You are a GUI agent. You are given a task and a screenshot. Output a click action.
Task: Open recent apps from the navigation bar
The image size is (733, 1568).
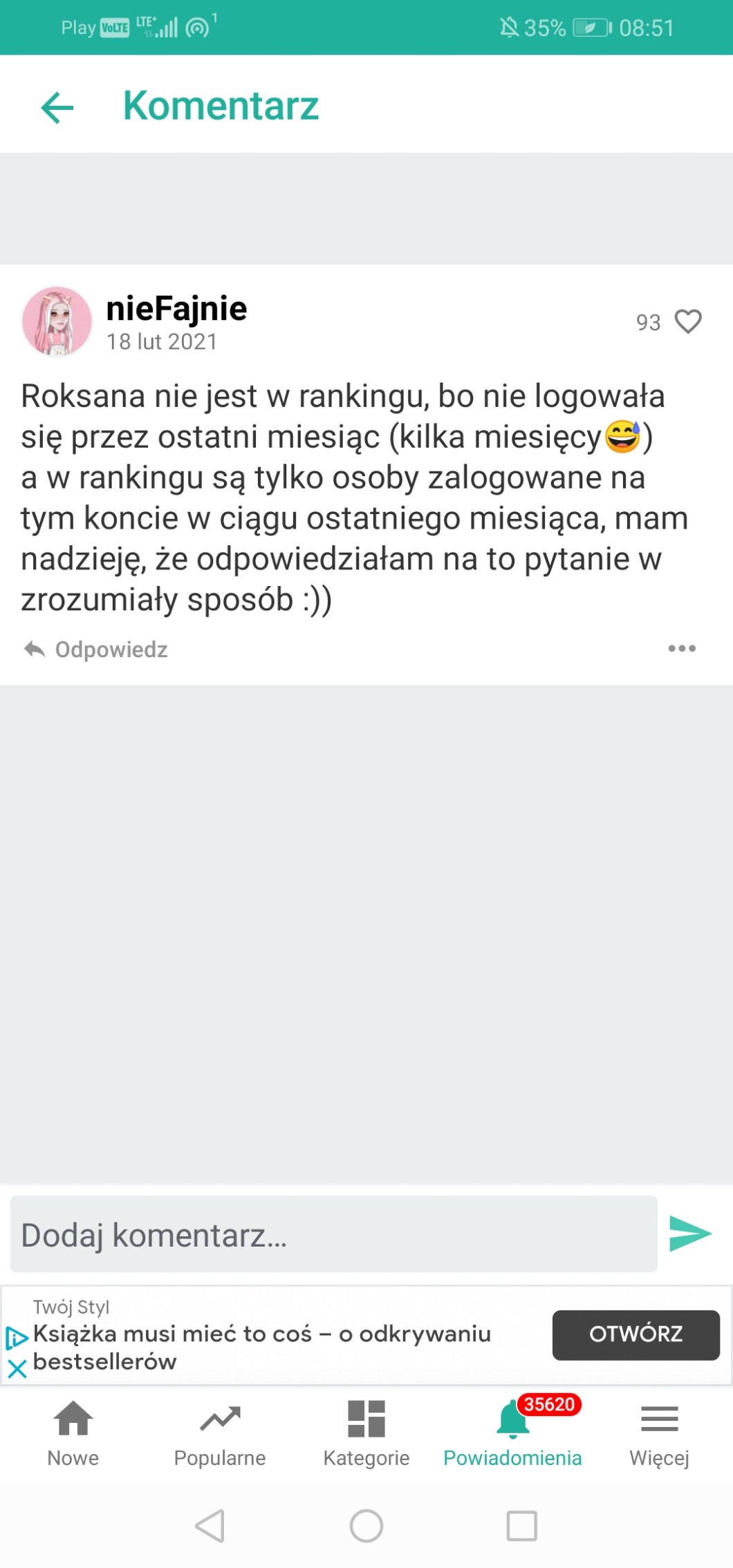pos(522,1526)
